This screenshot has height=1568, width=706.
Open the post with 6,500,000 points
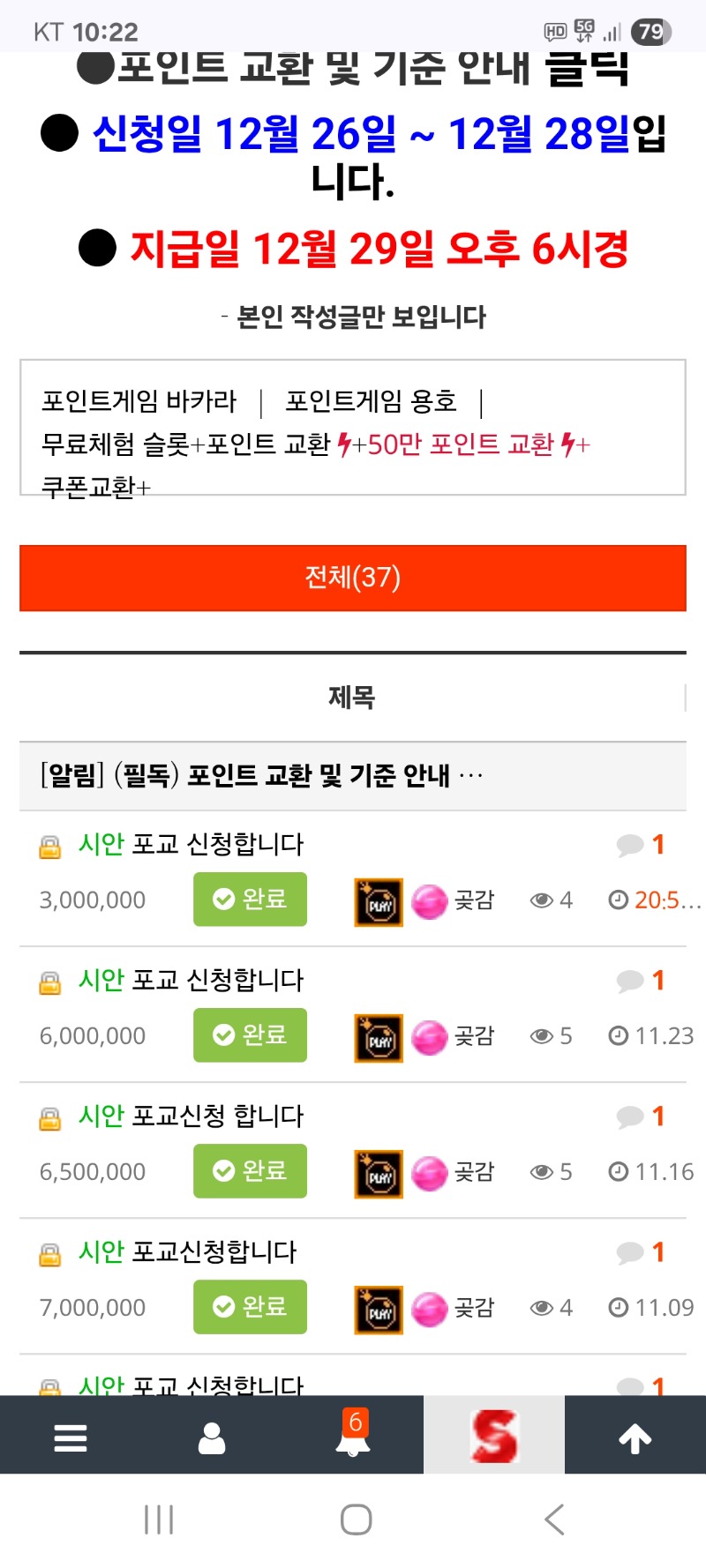191,1116
